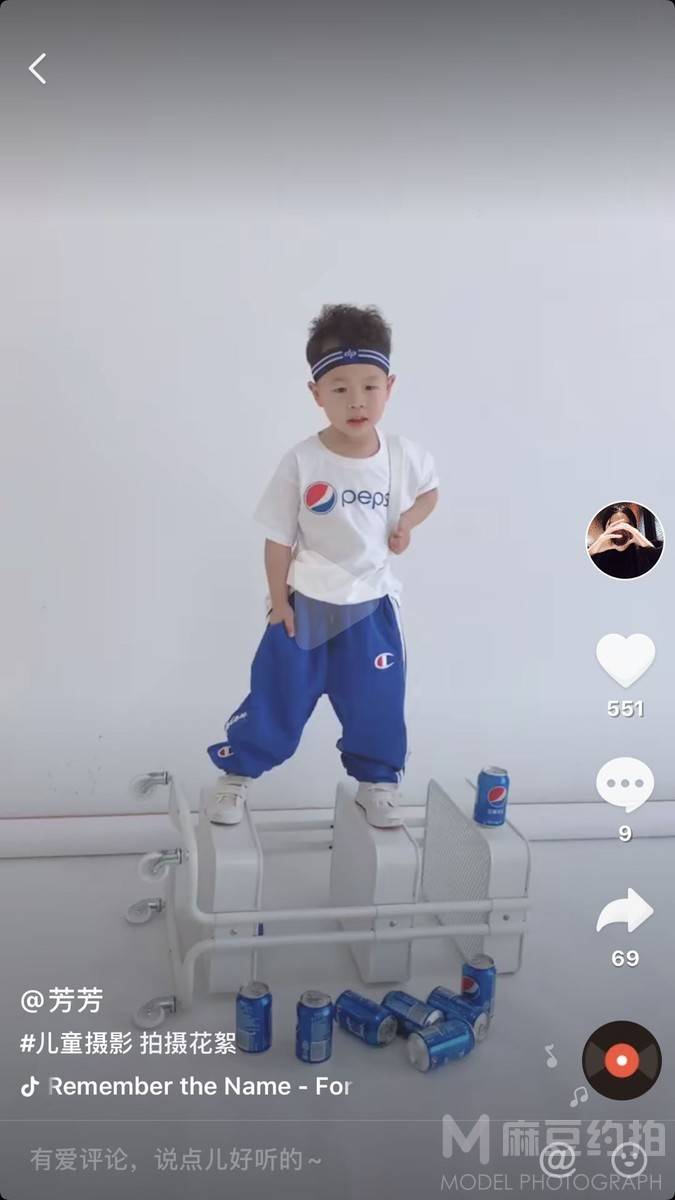
Task: Open the creator's round profile avatar
Action: 625,540
